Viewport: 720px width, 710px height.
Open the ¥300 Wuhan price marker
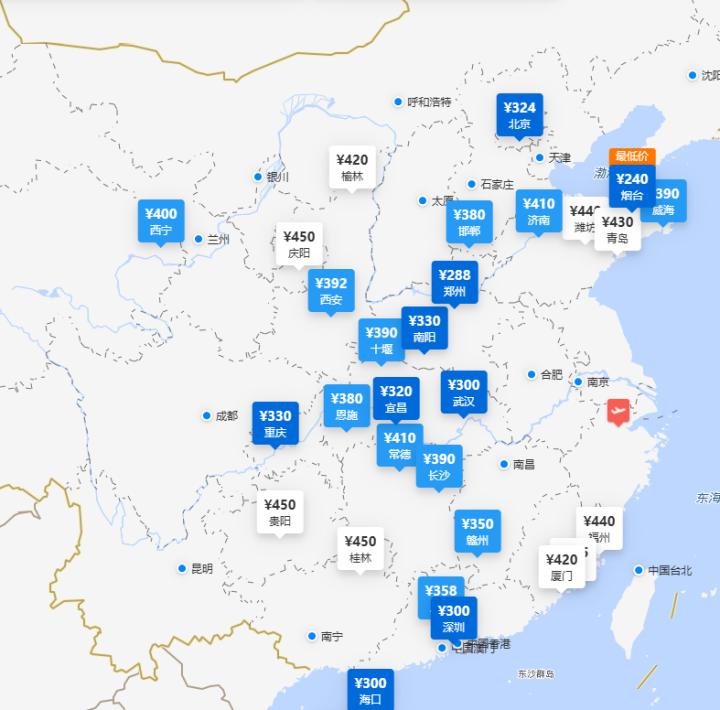click(x=463, y=392)
